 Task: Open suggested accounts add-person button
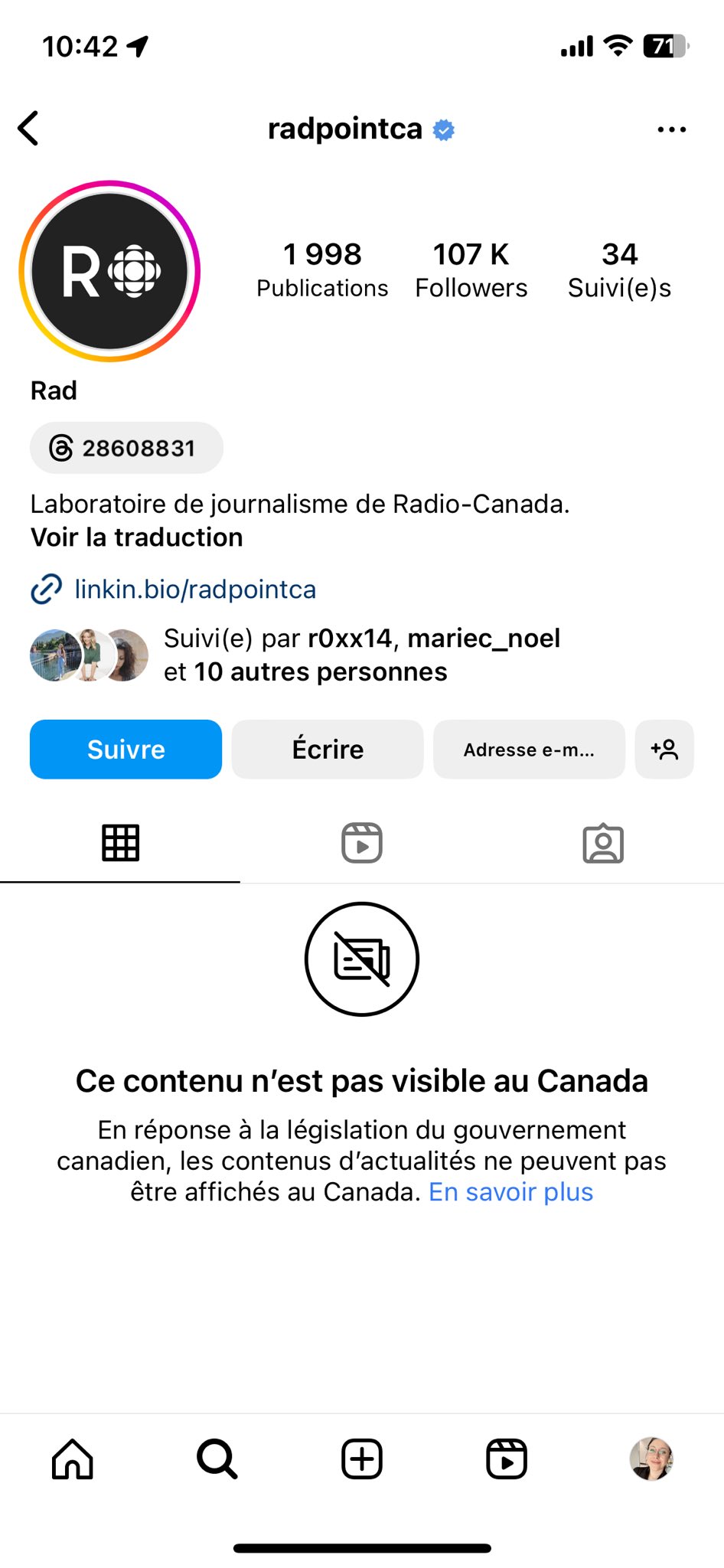coord(664,750)
